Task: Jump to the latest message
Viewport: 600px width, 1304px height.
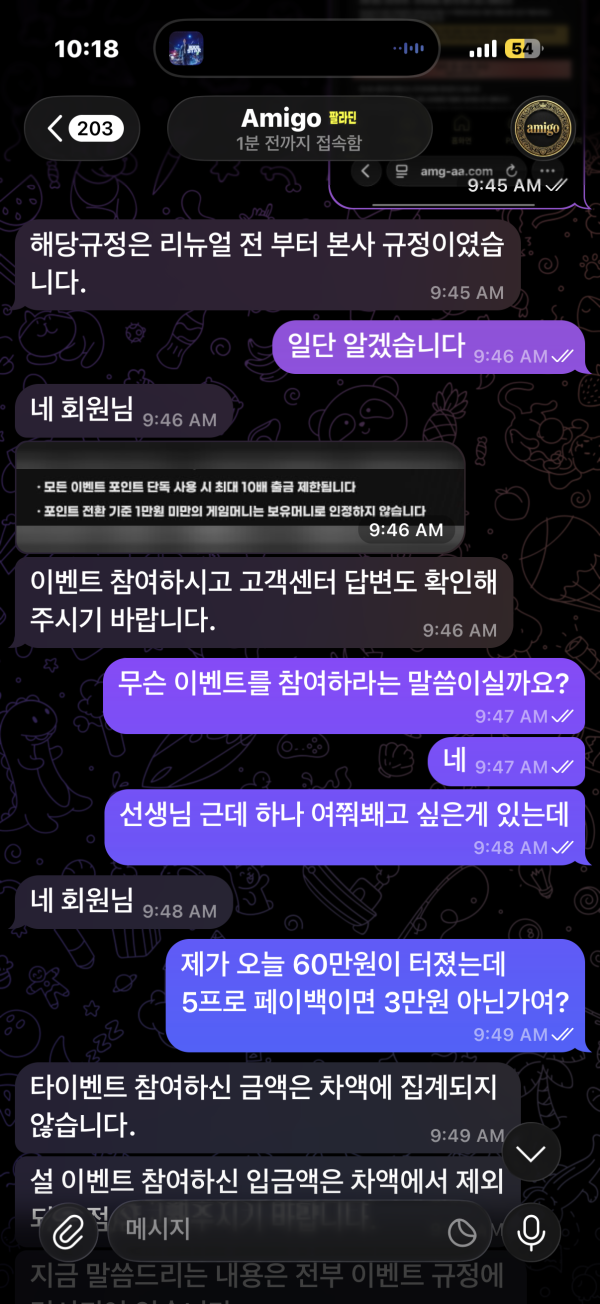Action: click(x=531, y=1153)
